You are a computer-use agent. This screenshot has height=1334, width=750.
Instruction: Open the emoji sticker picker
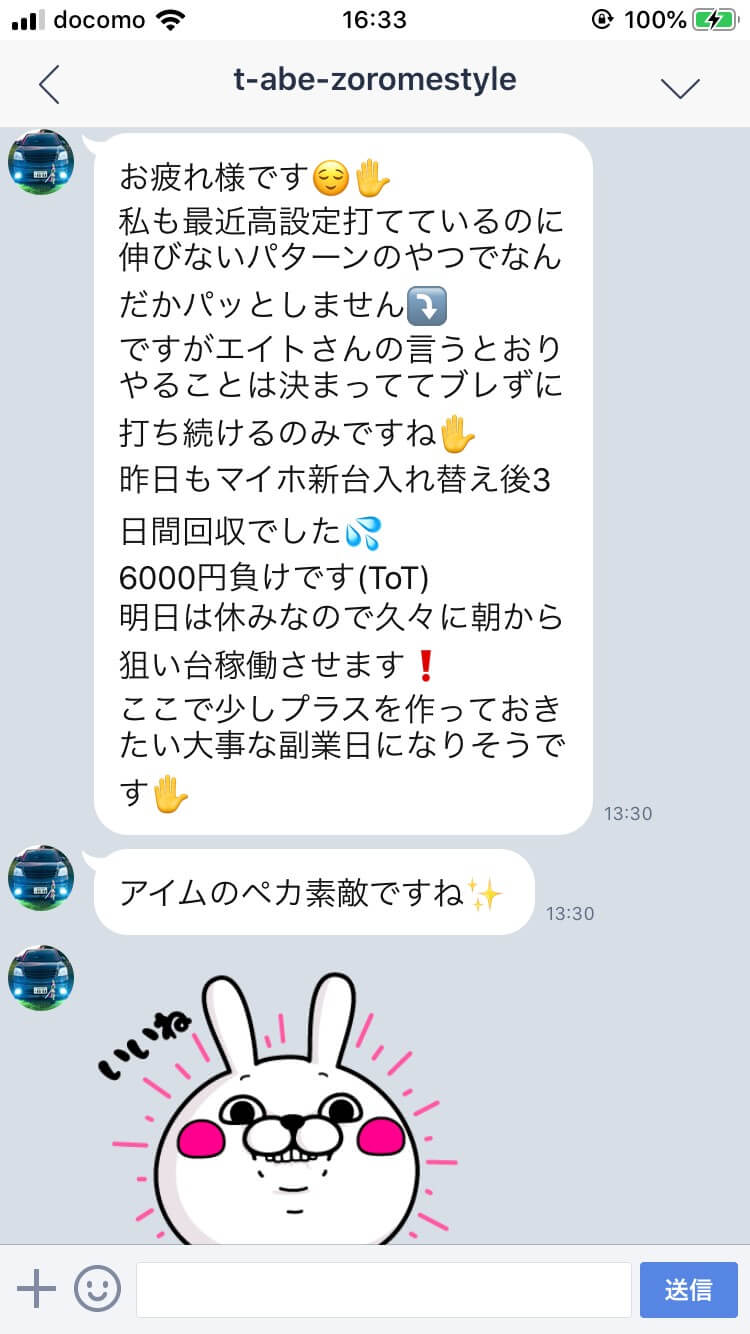click(97, 1289)
